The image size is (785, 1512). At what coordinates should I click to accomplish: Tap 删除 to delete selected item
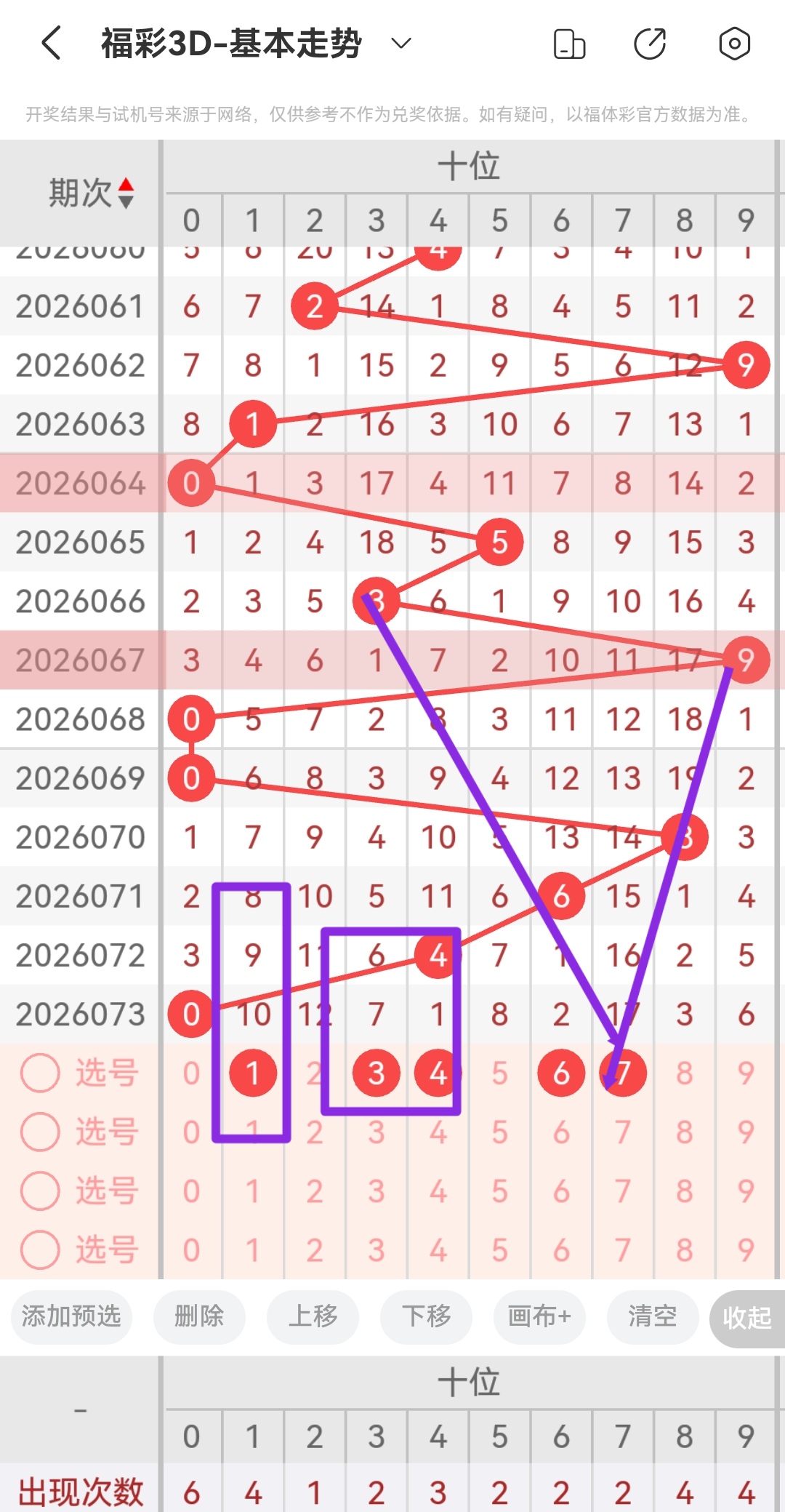199,1317
